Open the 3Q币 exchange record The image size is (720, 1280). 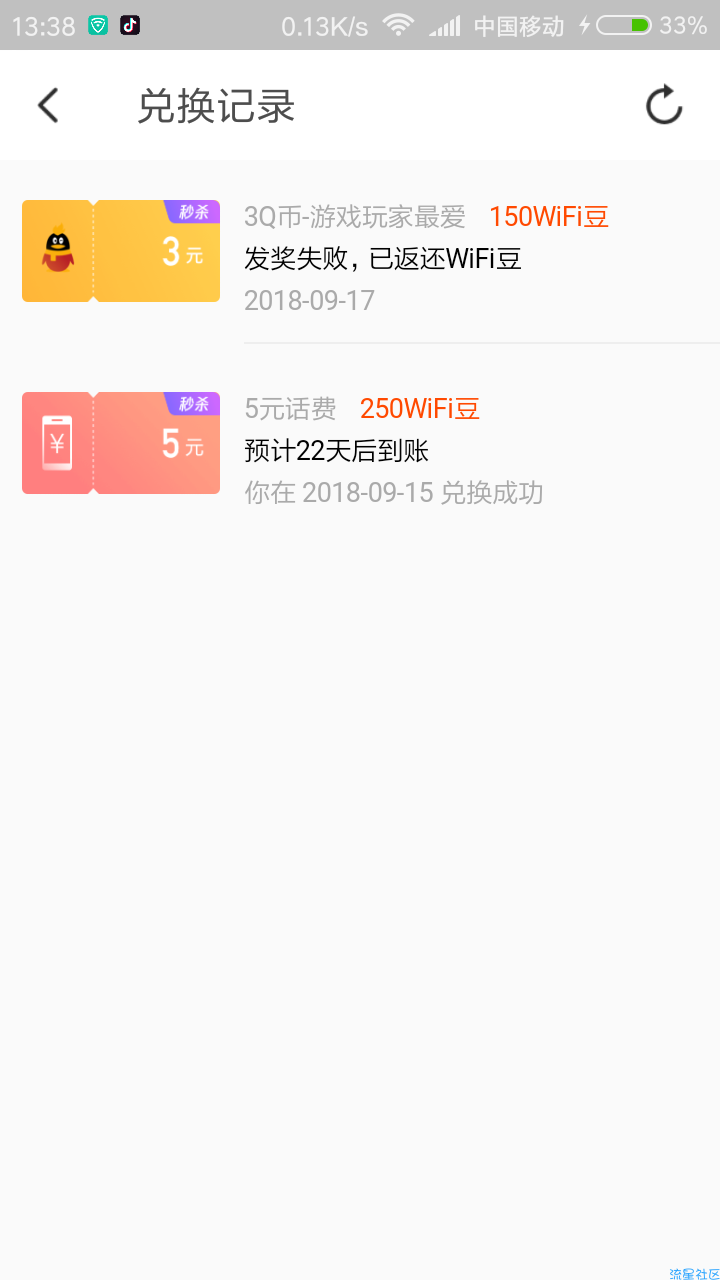pyautogui.click(x=360, y=256)
